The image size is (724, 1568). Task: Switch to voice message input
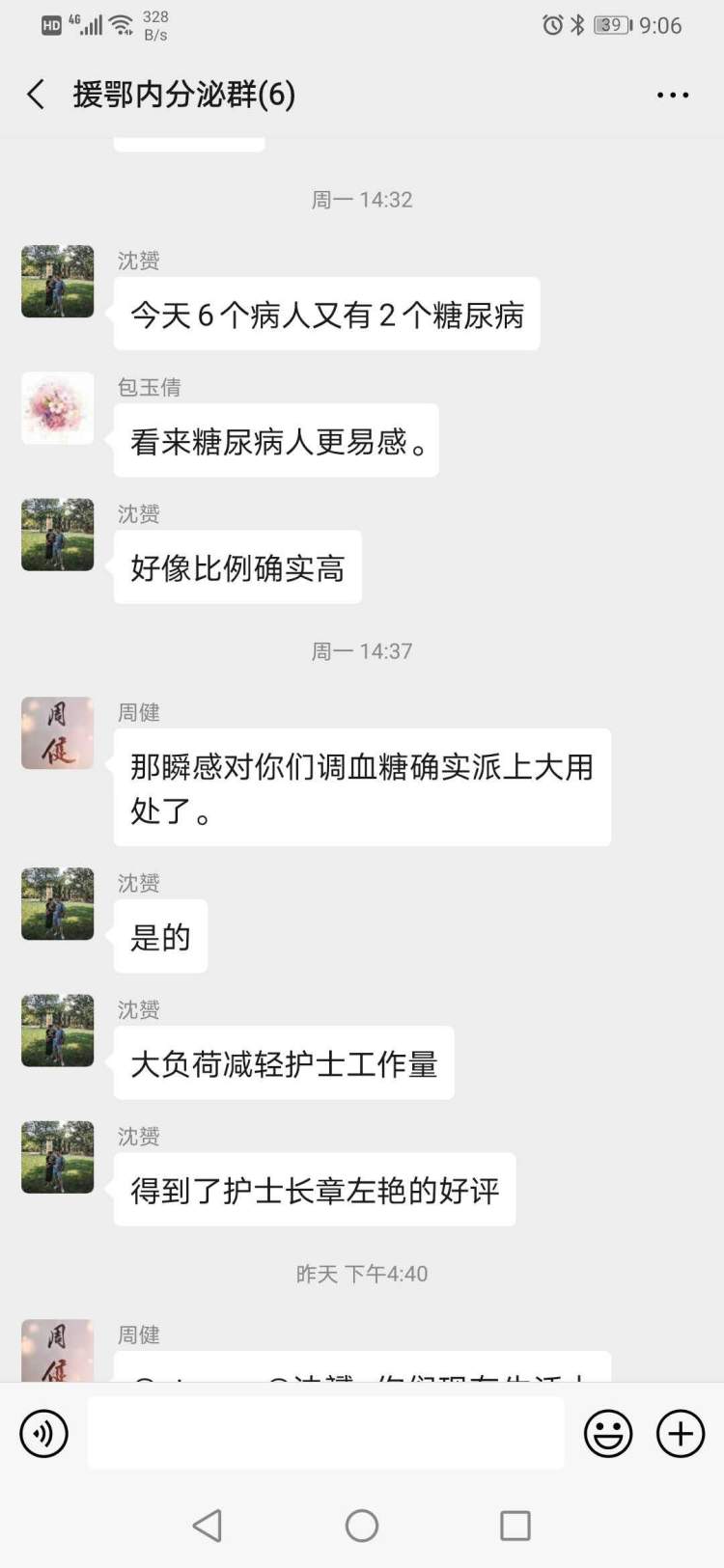click(x=44, y=1434)
